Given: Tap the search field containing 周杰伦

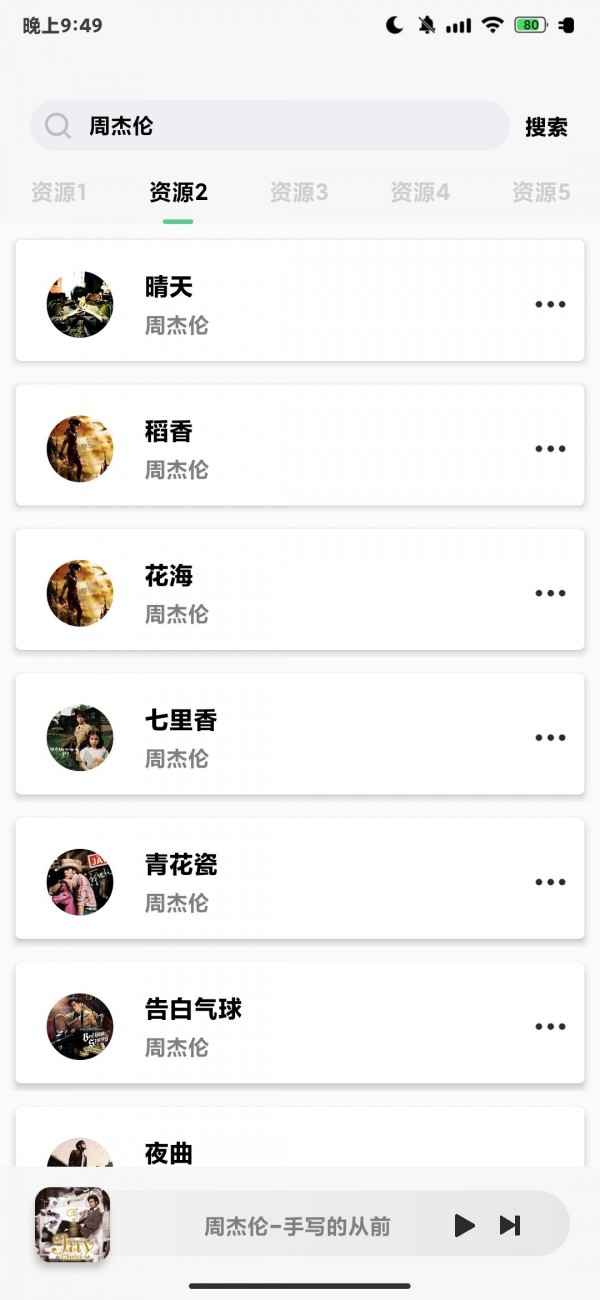Looking at the screenshot, I should pos(270,126).
